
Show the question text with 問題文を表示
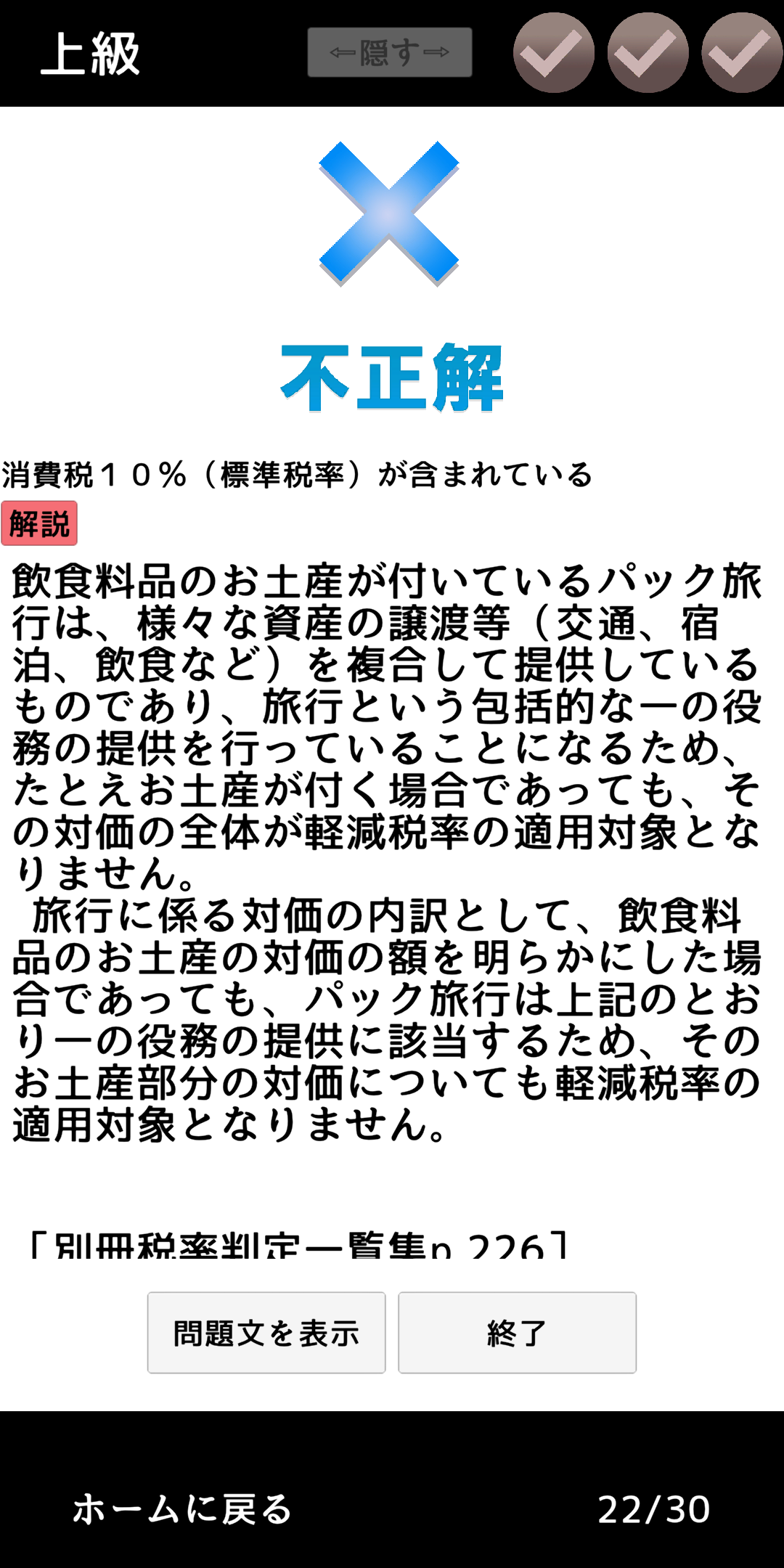266,1333
